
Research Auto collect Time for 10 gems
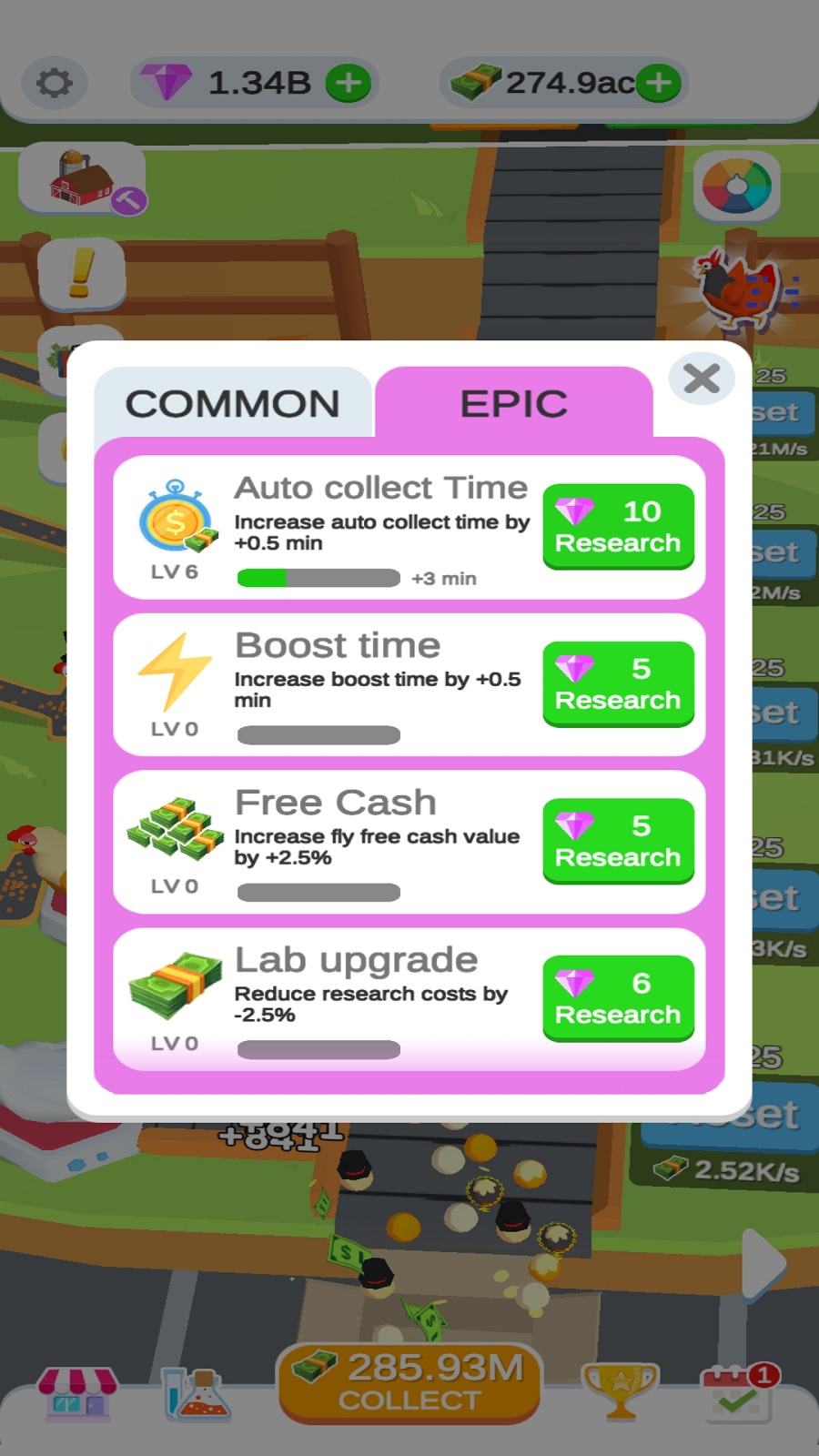[618, 526]
